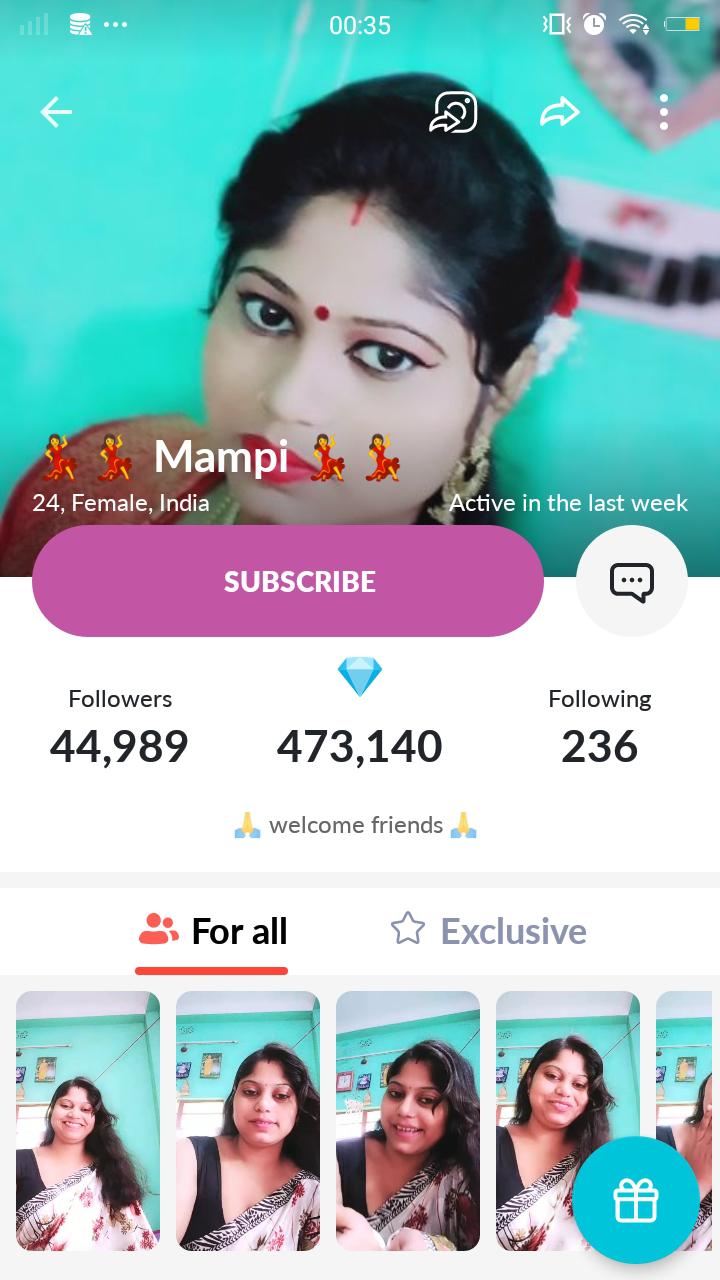Tap the diamond icon above the coin count
720x1280 pixels.
tap(359, 676)
